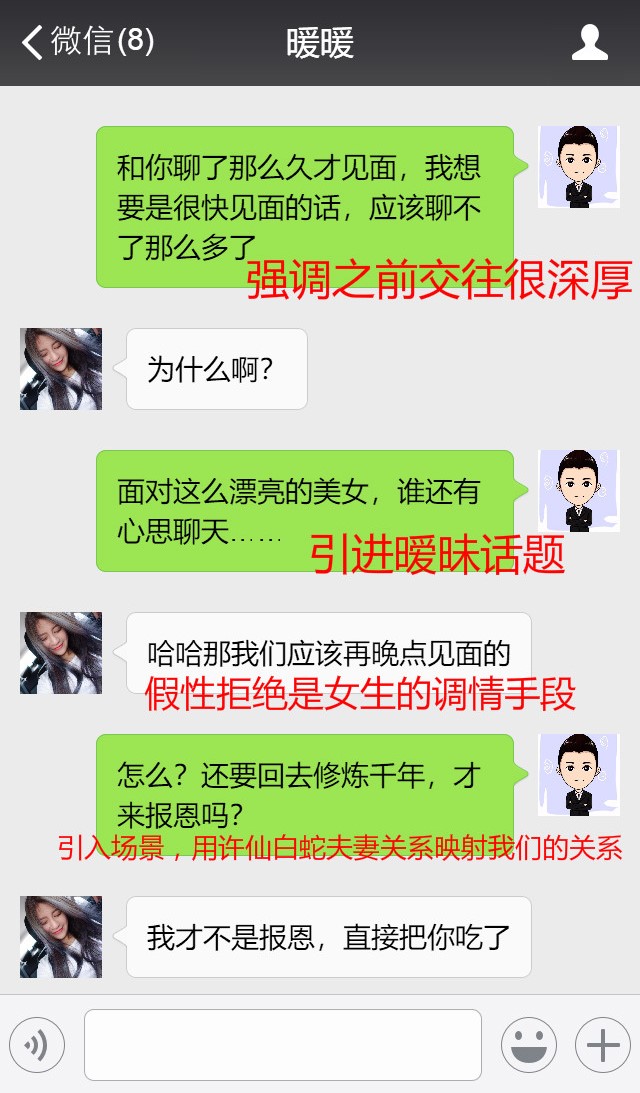Switch to voice message input
The width and height of the screenshot is (640, 1093).
(x=37, y=1045)
